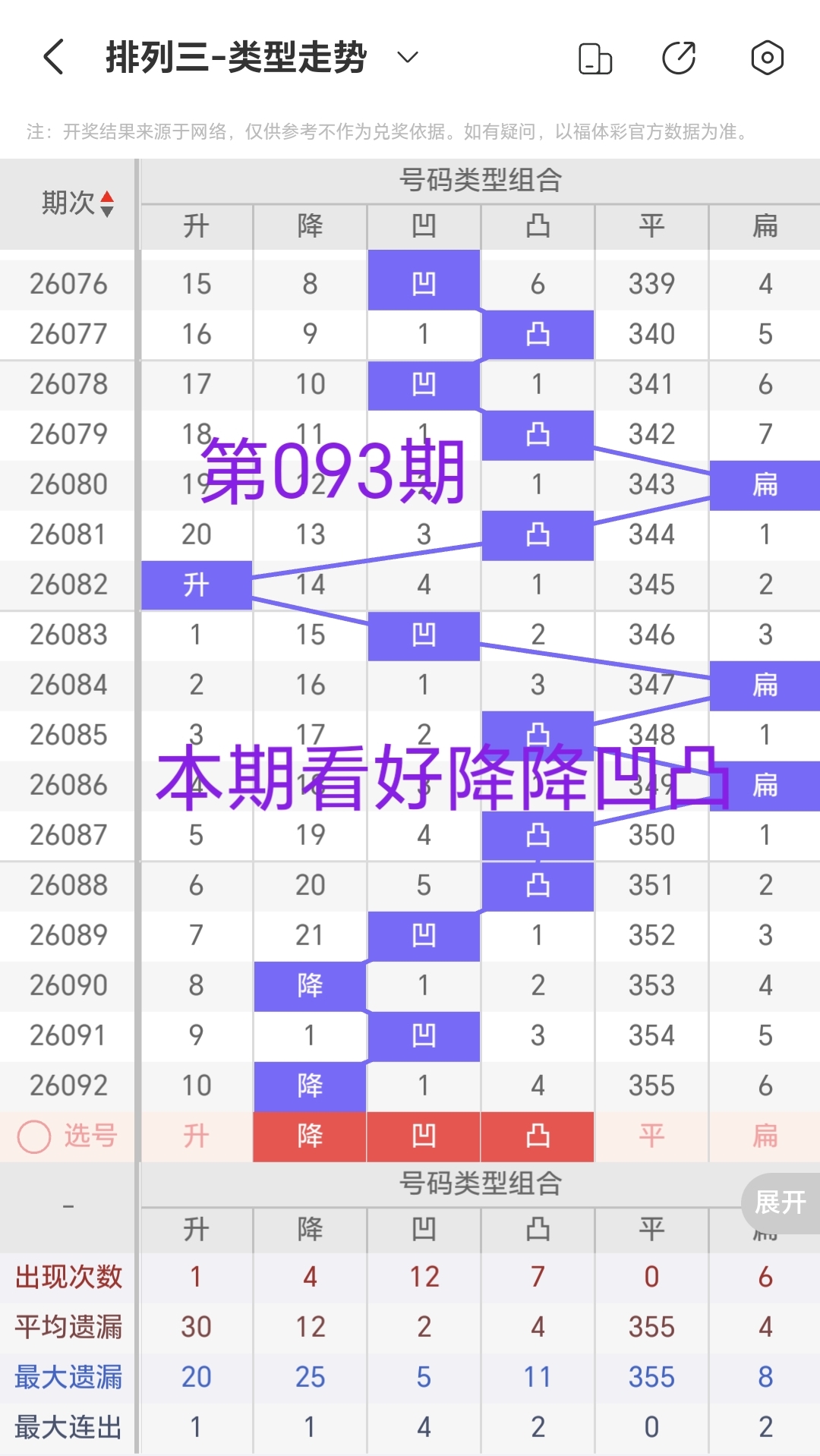
Task: Toggle 升 in the 选号 selection row
Action: click(196, 1136)
